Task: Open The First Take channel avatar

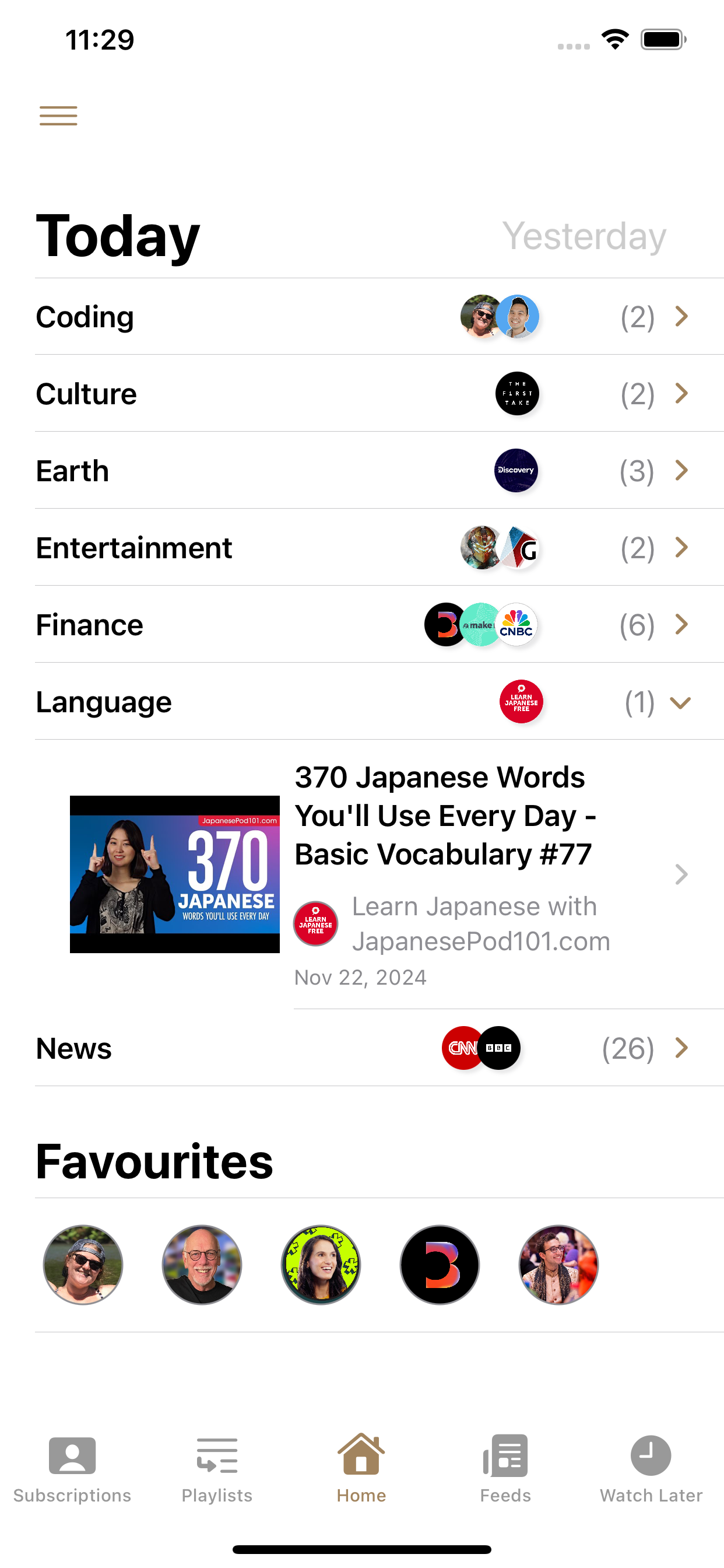Action: pyautogui.click(x=516, y=393)
